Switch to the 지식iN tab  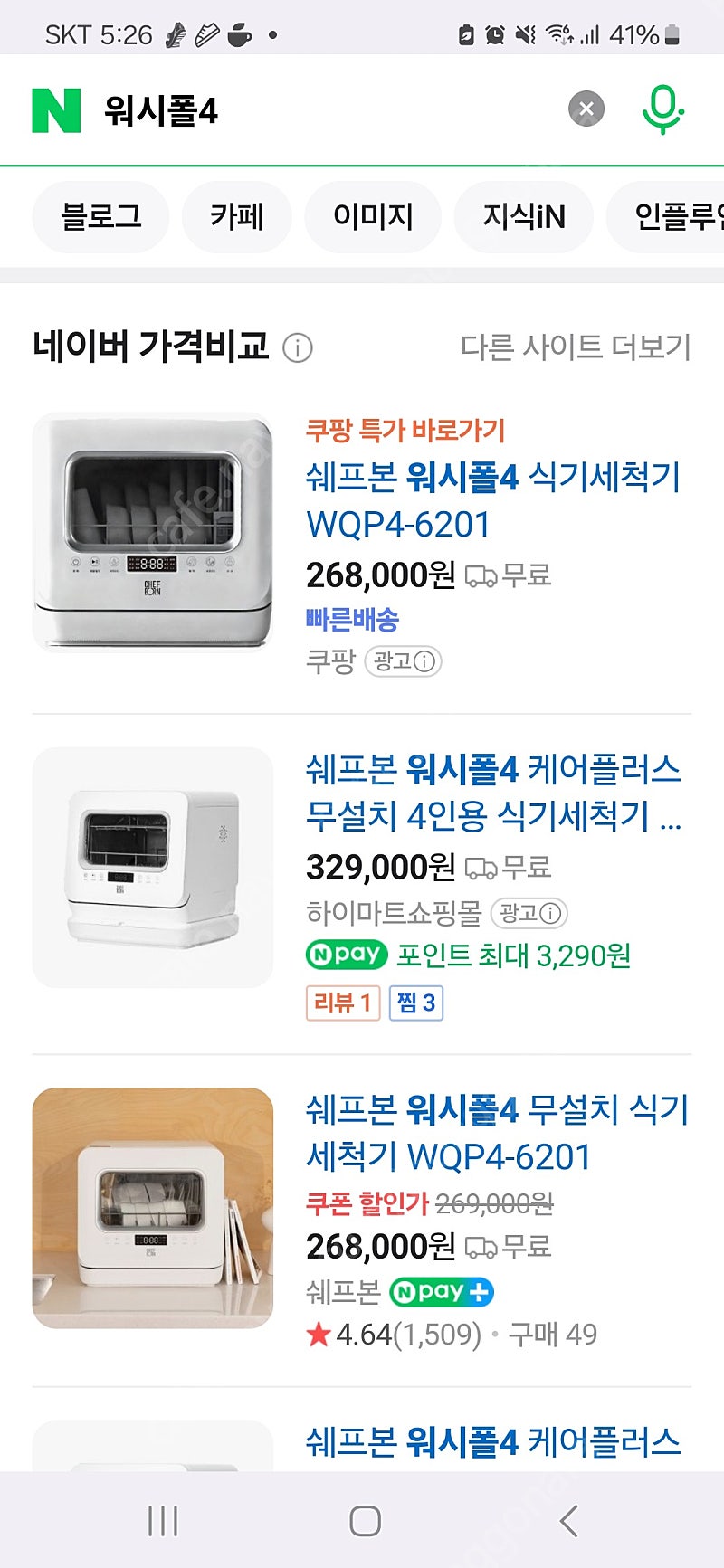[524, 216]
